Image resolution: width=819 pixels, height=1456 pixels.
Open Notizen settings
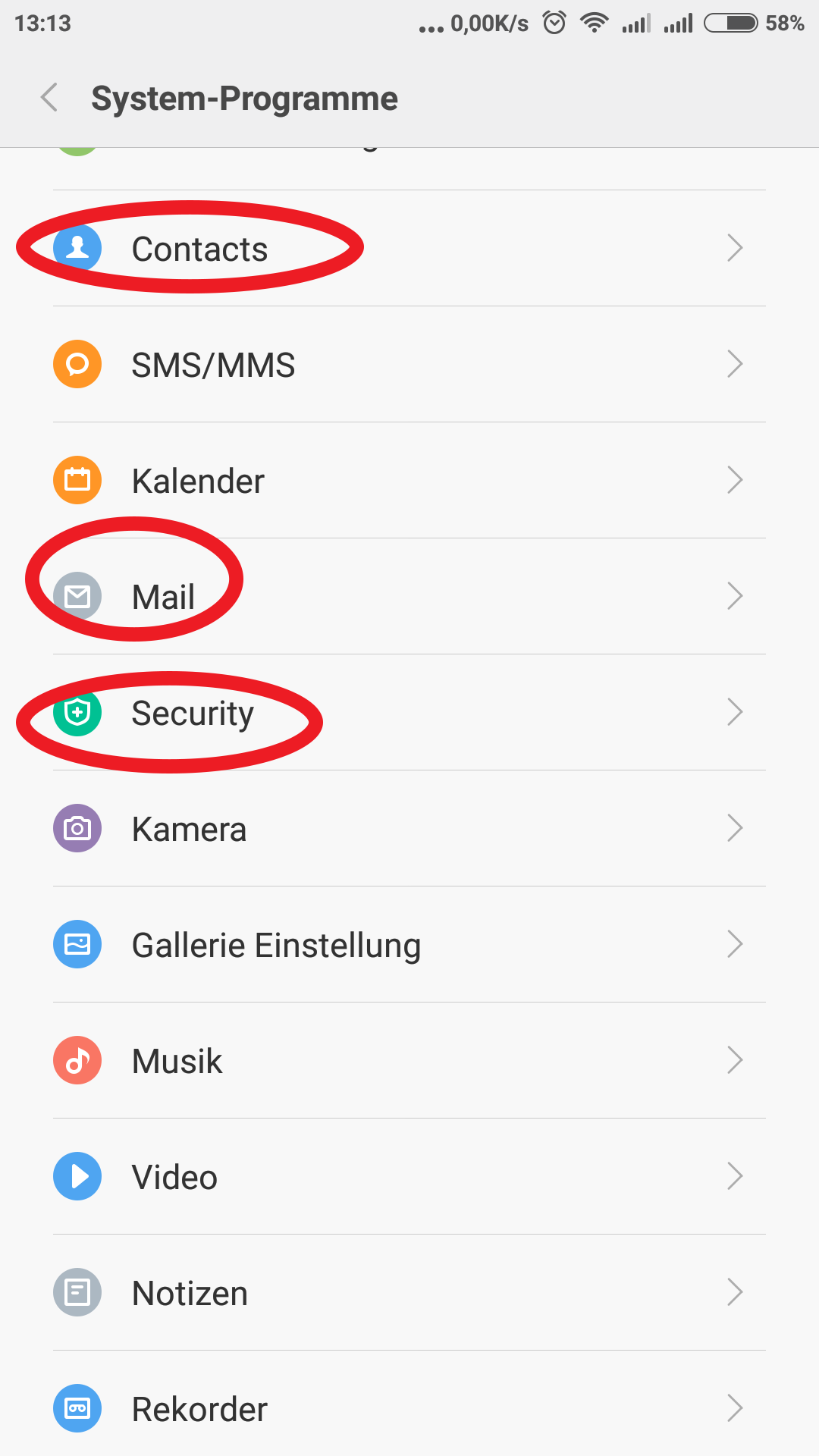pyautogui.click(x=409, y=1292)
